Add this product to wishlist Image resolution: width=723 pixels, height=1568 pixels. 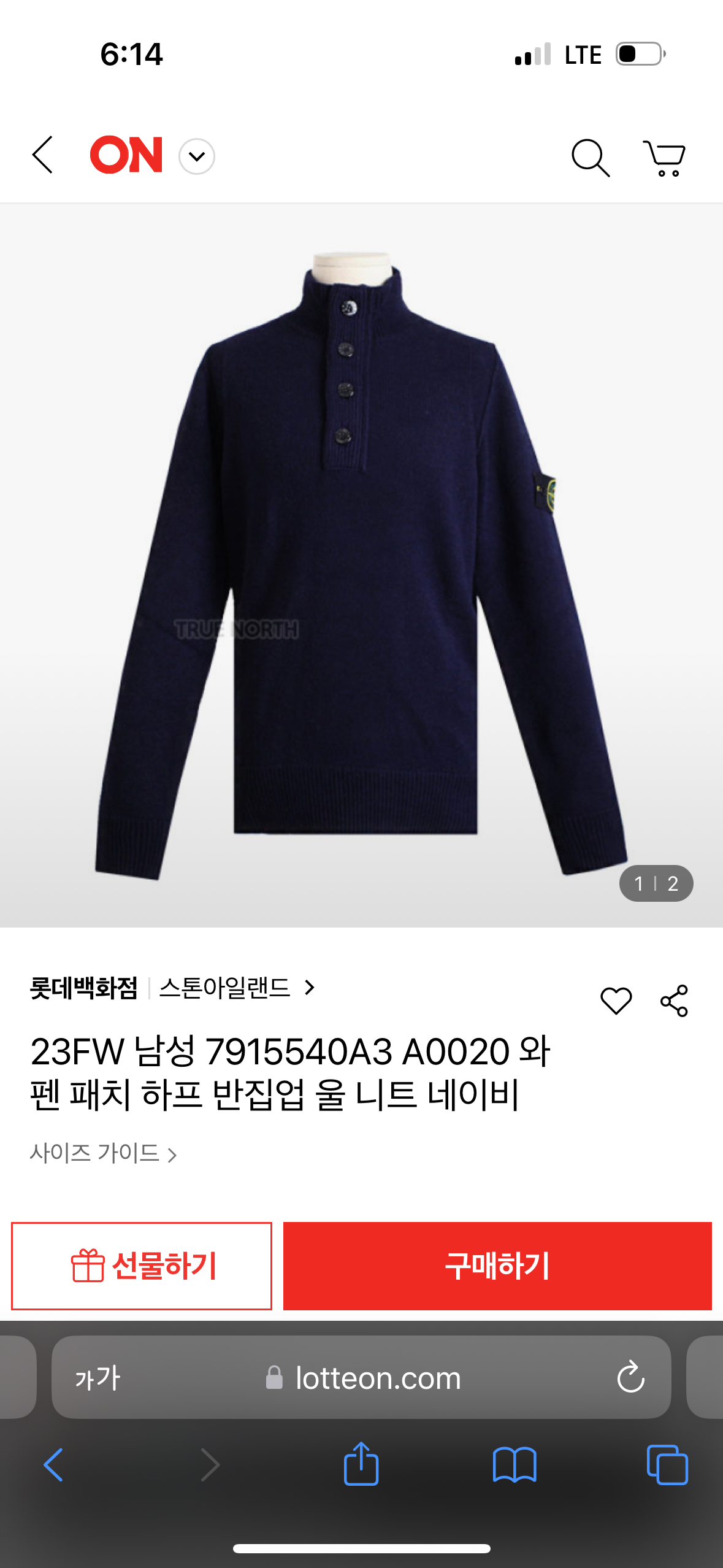pyautogui.click(x=616, y=1001)
